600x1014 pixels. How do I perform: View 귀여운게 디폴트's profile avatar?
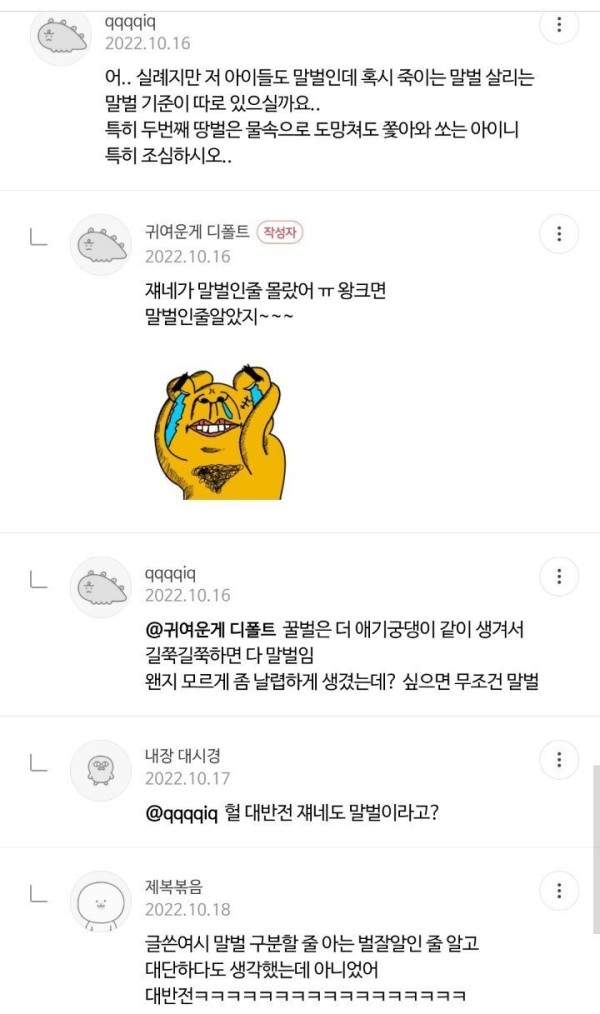tap(101, 243)
